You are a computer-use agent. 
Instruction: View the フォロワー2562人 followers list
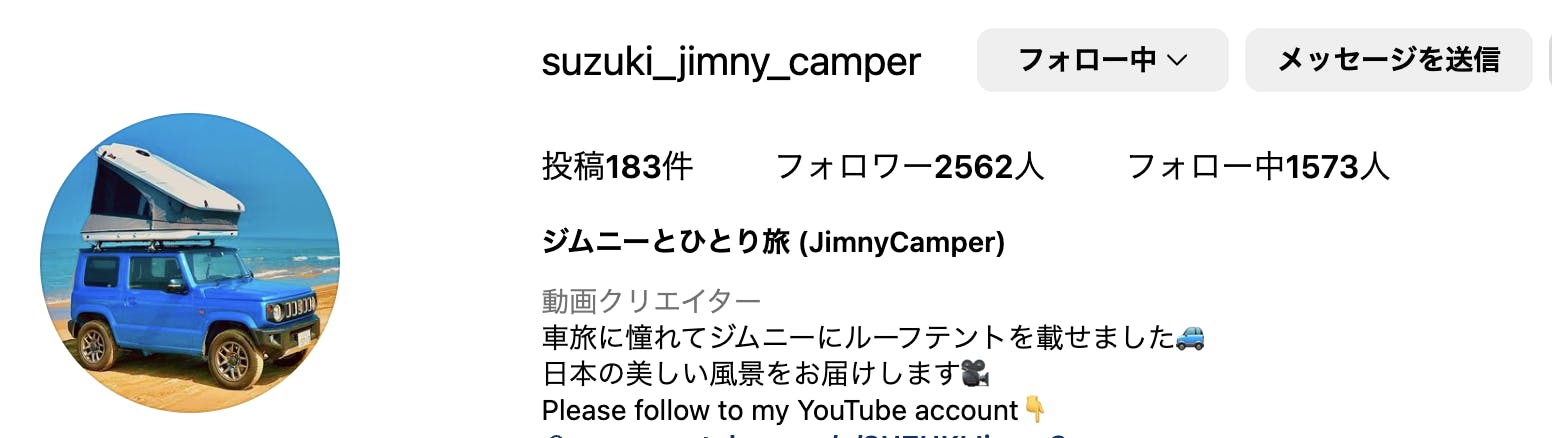point(909,167)
